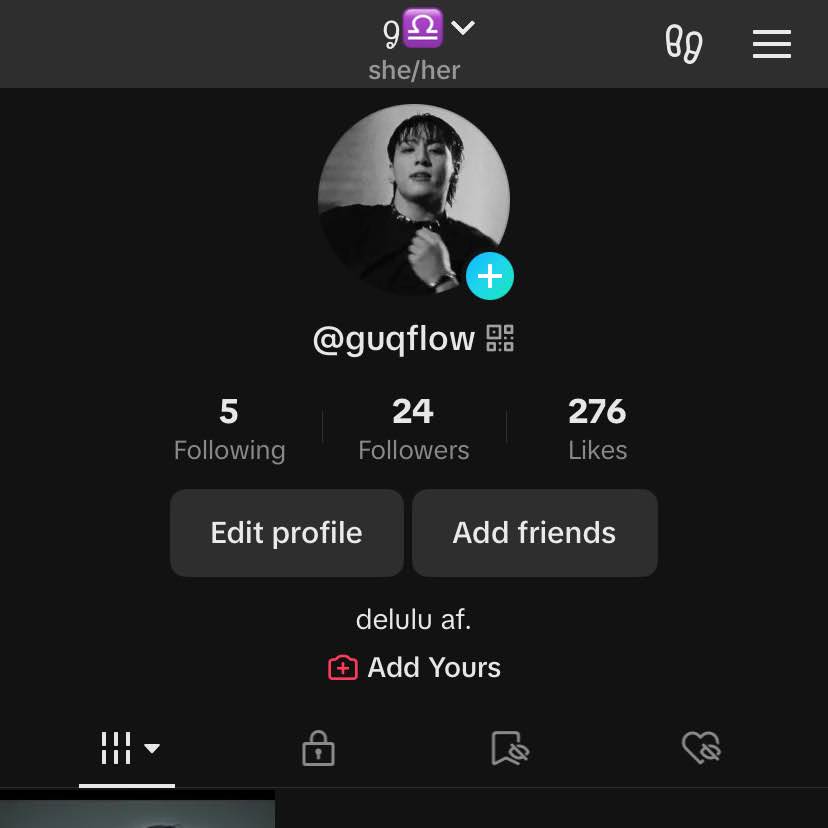Tap the plus badge on avatar
This screenshot has height=828, width=828.
point(490,276)
